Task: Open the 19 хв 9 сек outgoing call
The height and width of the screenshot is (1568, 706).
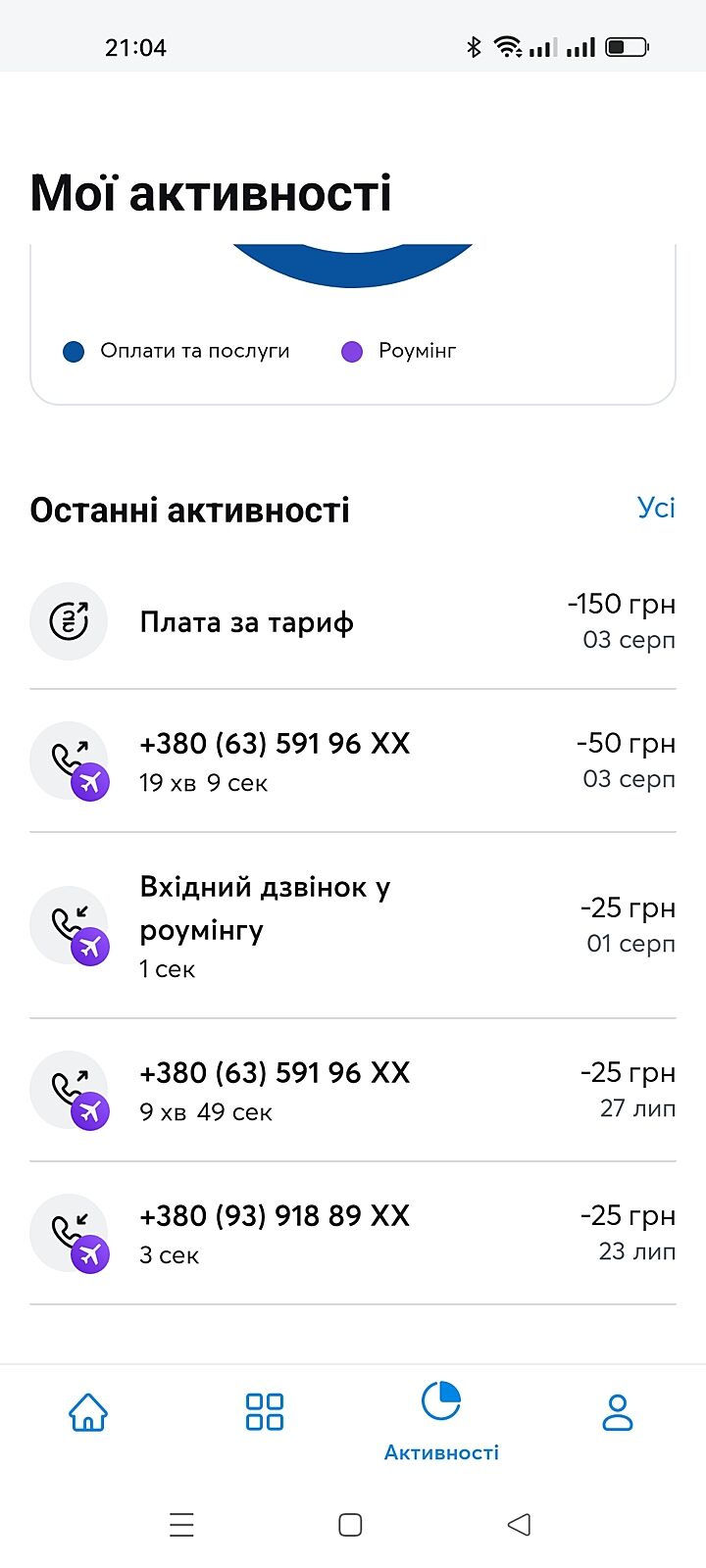Action: [x=353, y=761]
